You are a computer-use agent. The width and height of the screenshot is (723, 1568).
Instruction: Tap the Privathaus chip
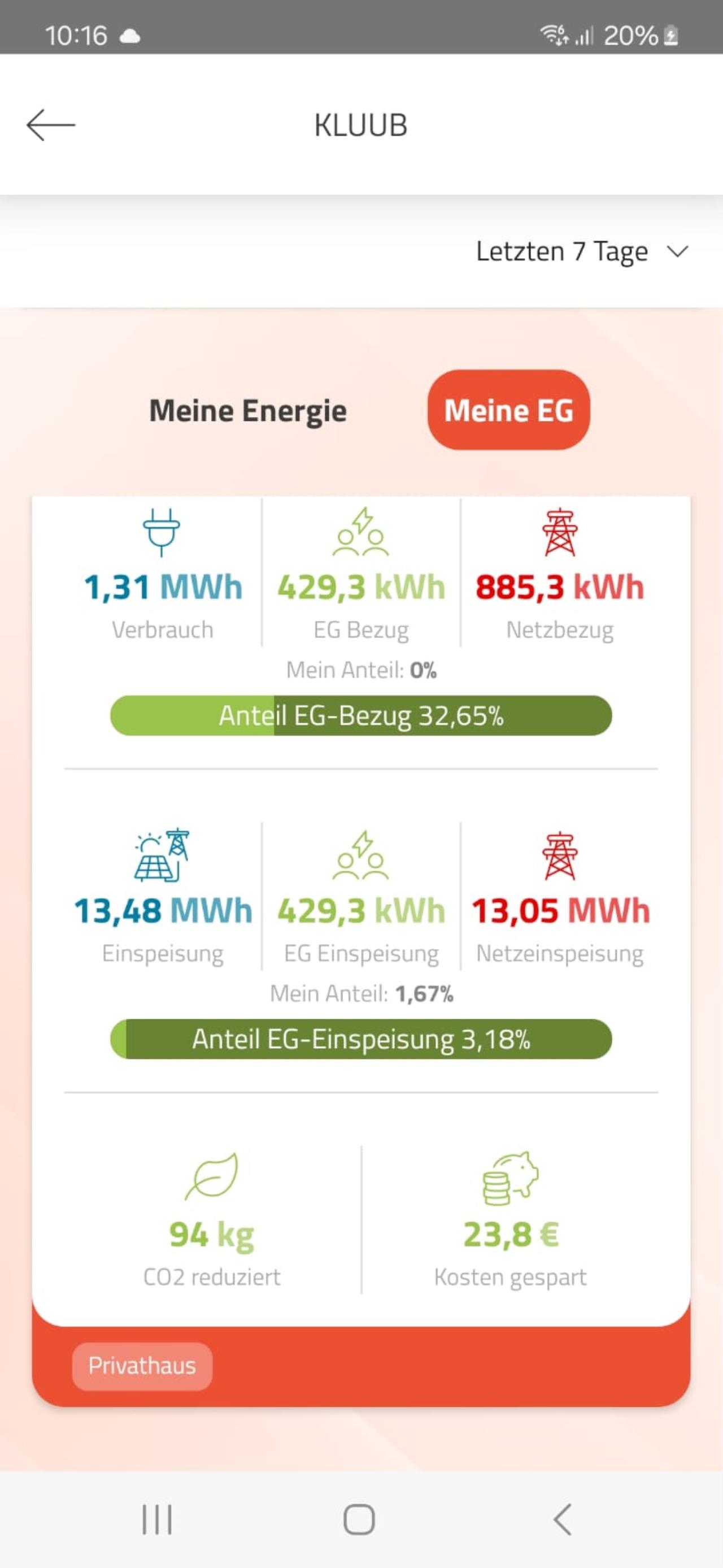point(142,1366)
